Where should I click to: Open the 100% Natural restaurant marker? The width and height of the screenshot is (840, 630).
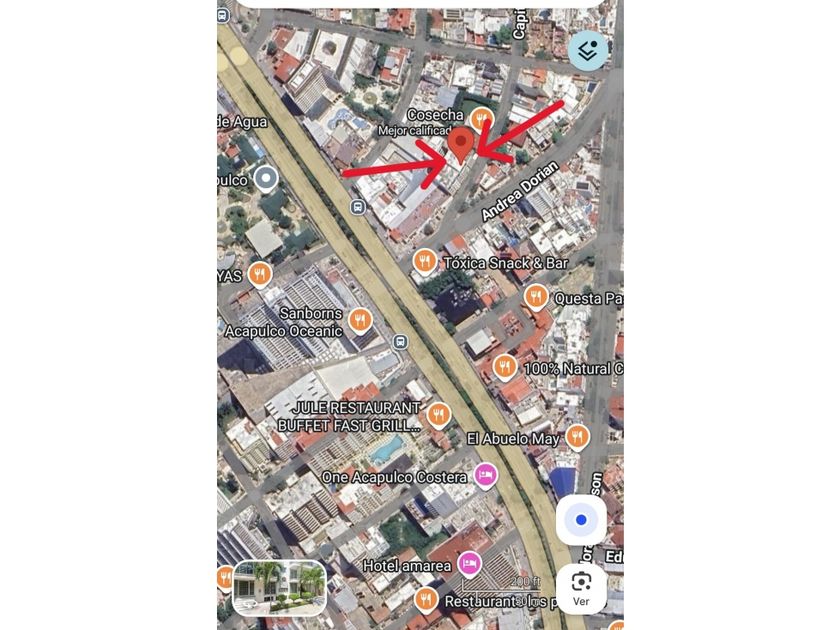click(505, 367)
